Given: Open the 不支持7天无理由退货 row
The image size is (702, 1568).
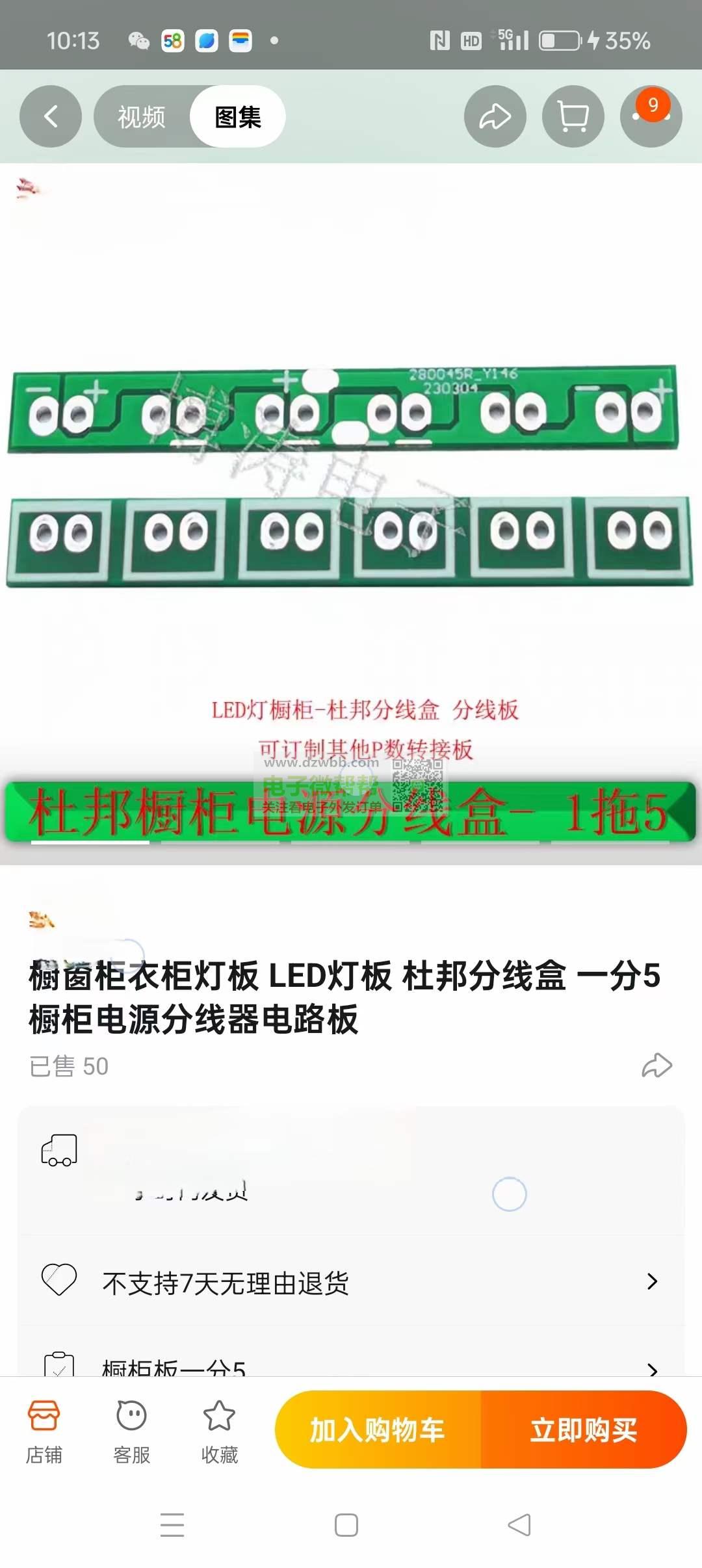Looking at the screenshot, I should pos(351,1282).
